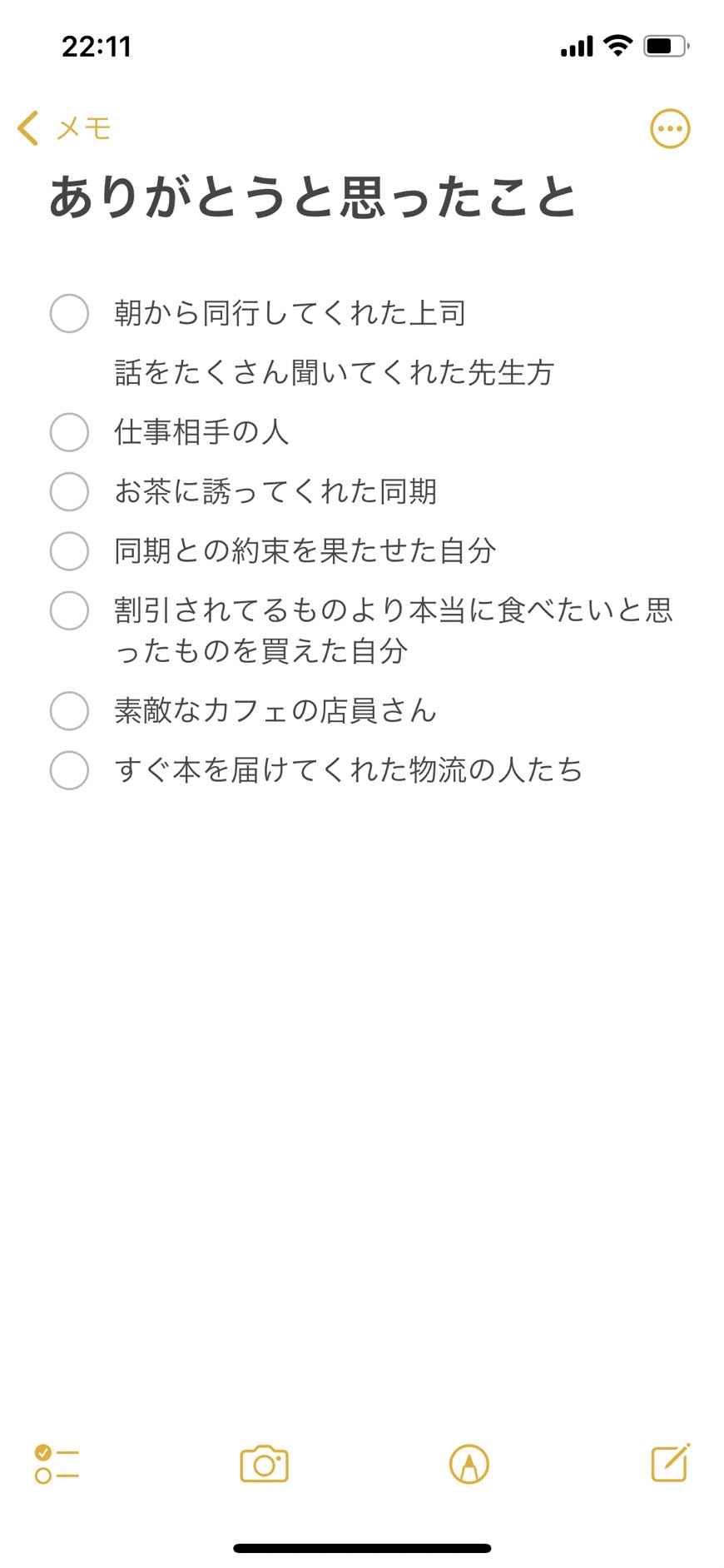
Task: Check off すぐ本を届けてくれた物流の人たち
Action: click(69, 770)
